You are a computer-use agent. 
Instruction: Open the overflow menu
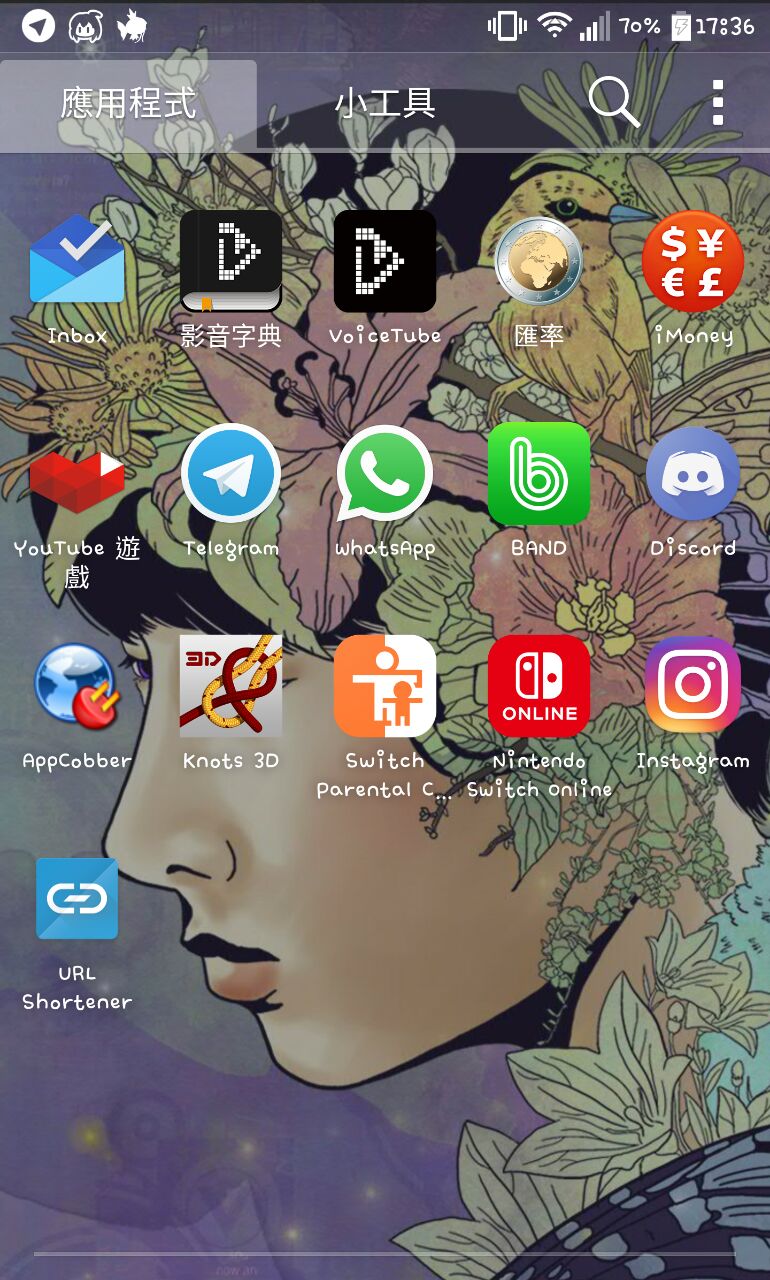pyautogui.click(x=718, y=103)
